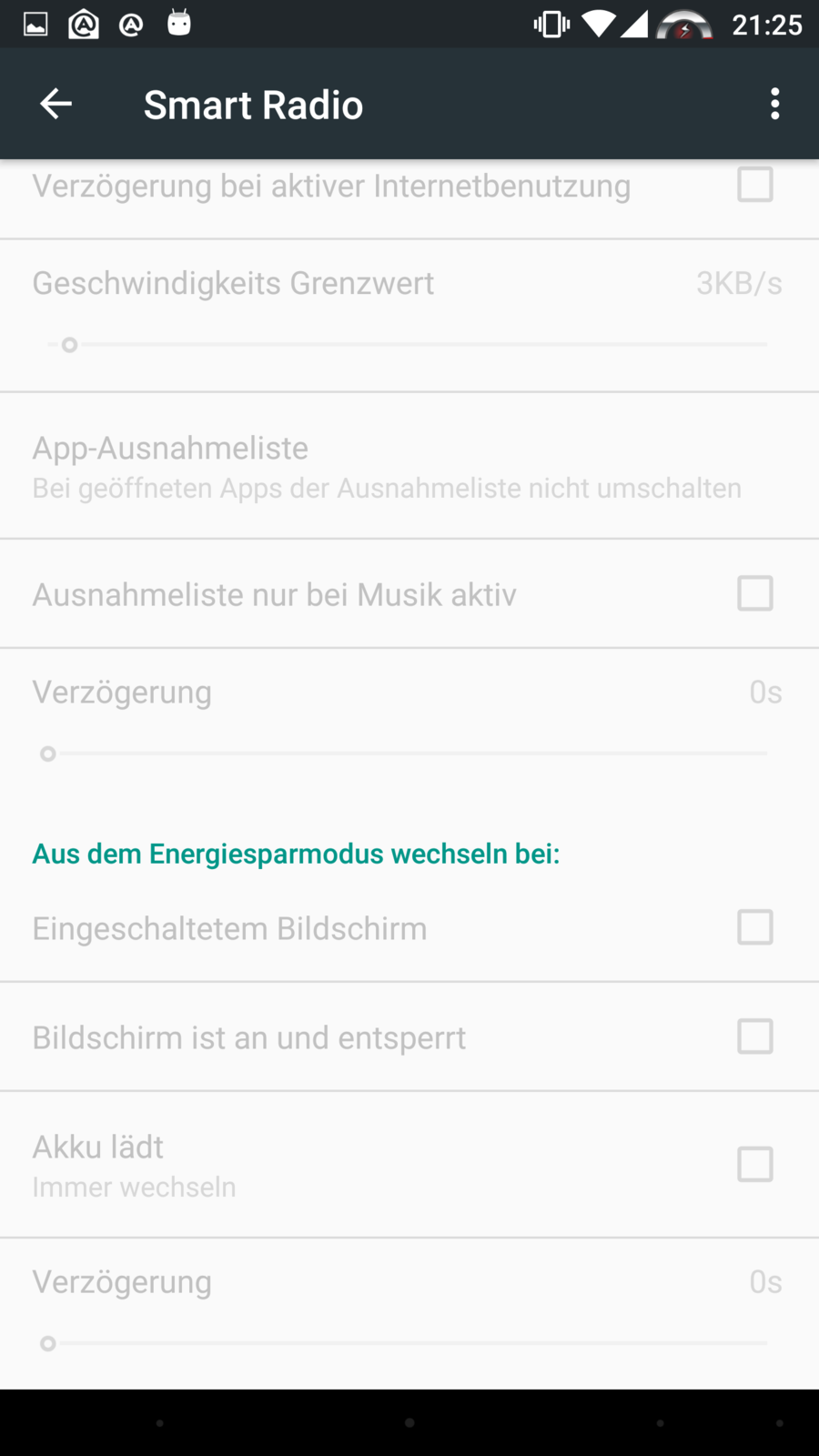
Task: Tap the Geschwindigkeits Grenzwert slider
Action: coord(408,345)
